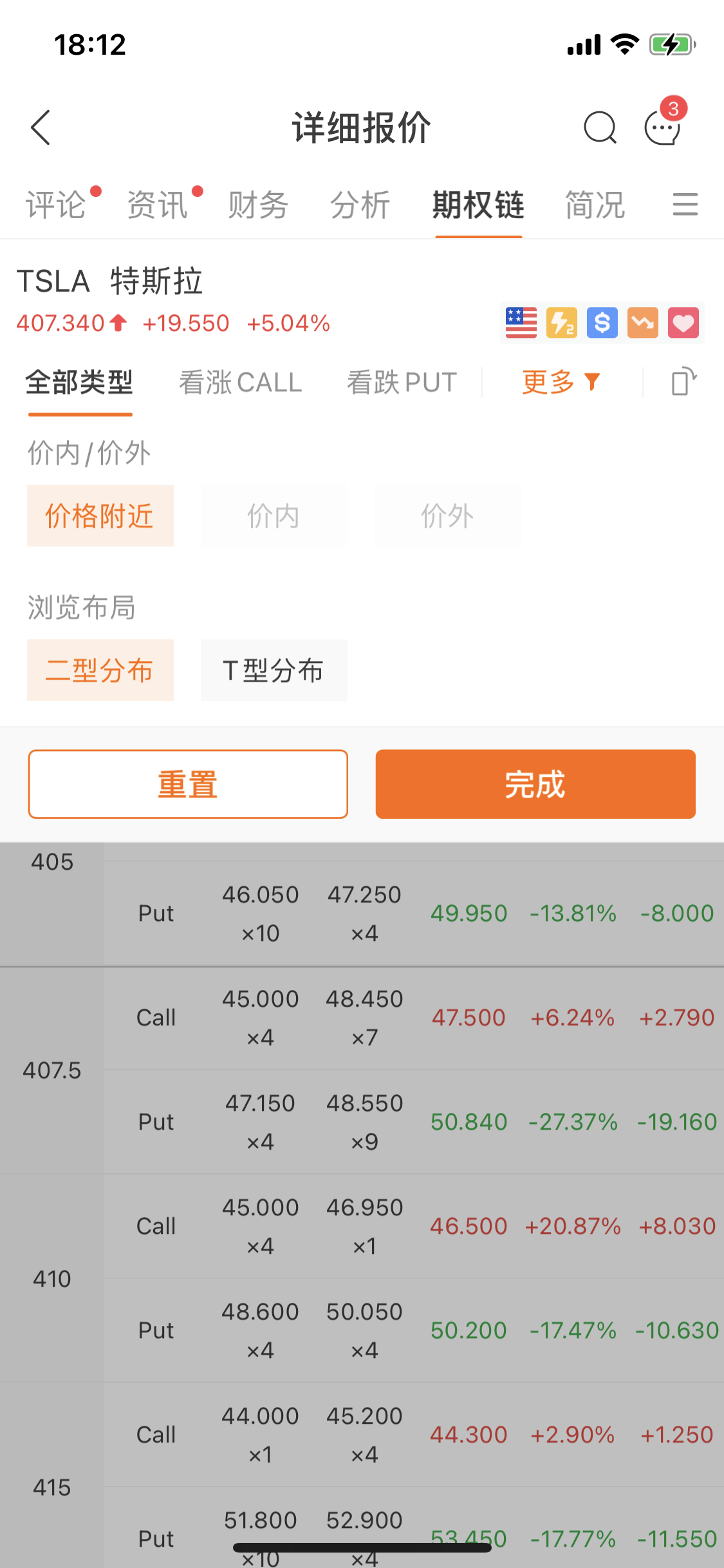Open the 财务 tab
Viewport: 724px width, 1568px height.
258,205
